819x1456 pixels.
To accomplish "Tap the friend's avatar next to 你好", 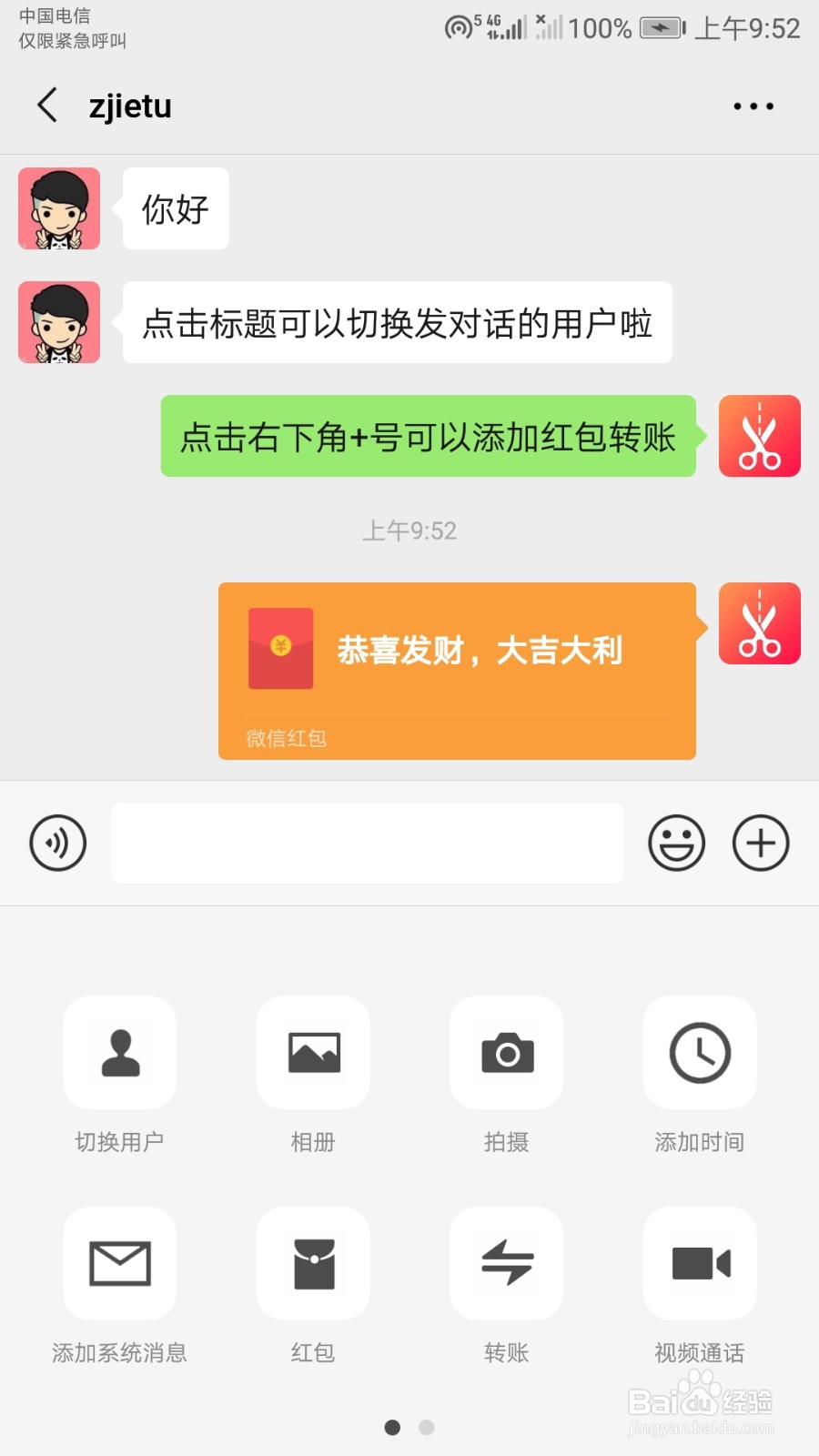I will pyautogui.click(x=58, y=207).
